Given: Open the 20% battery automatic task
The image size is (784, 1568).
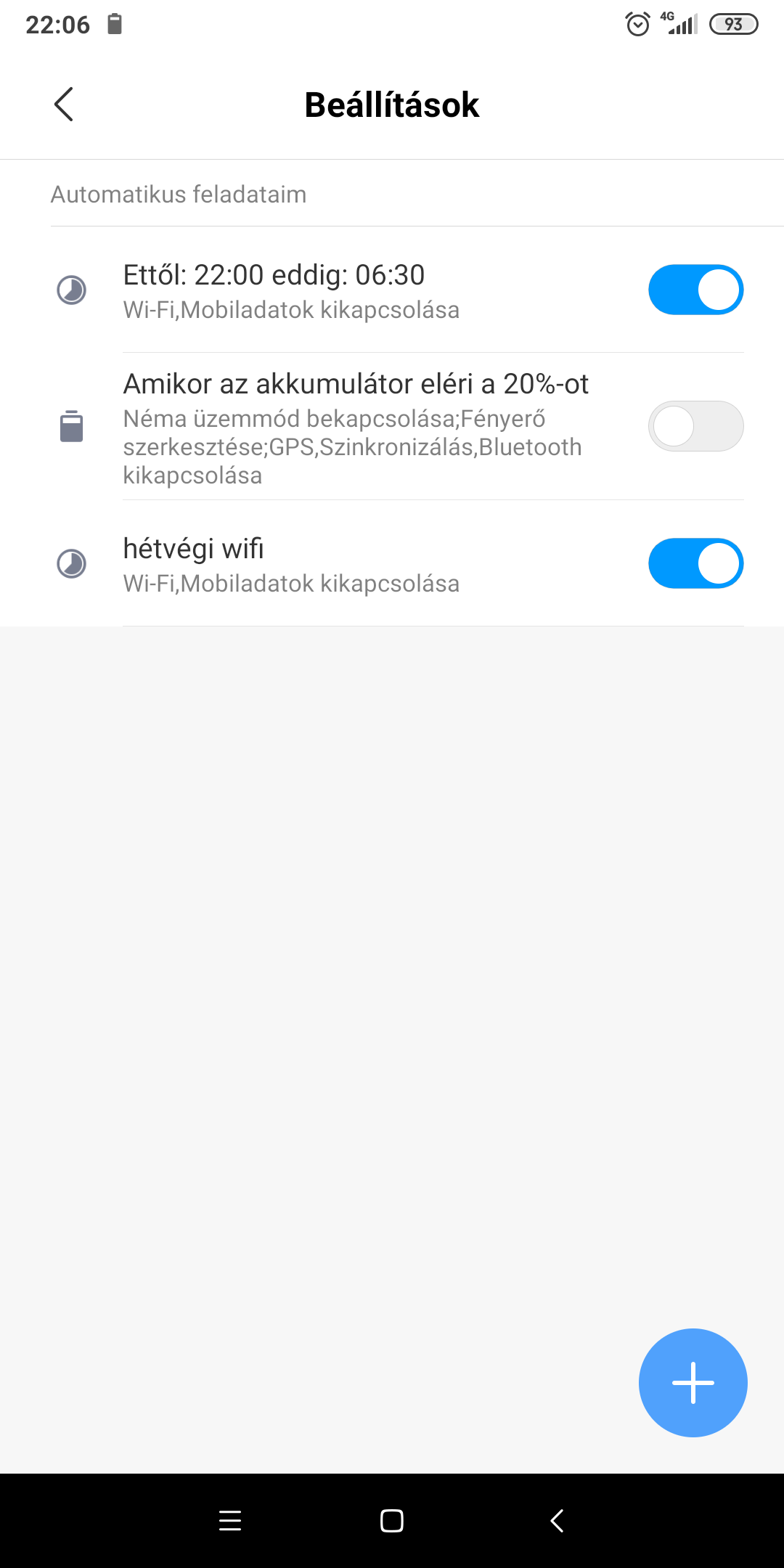Looking at the screenshot, I should tap(356, 427).
